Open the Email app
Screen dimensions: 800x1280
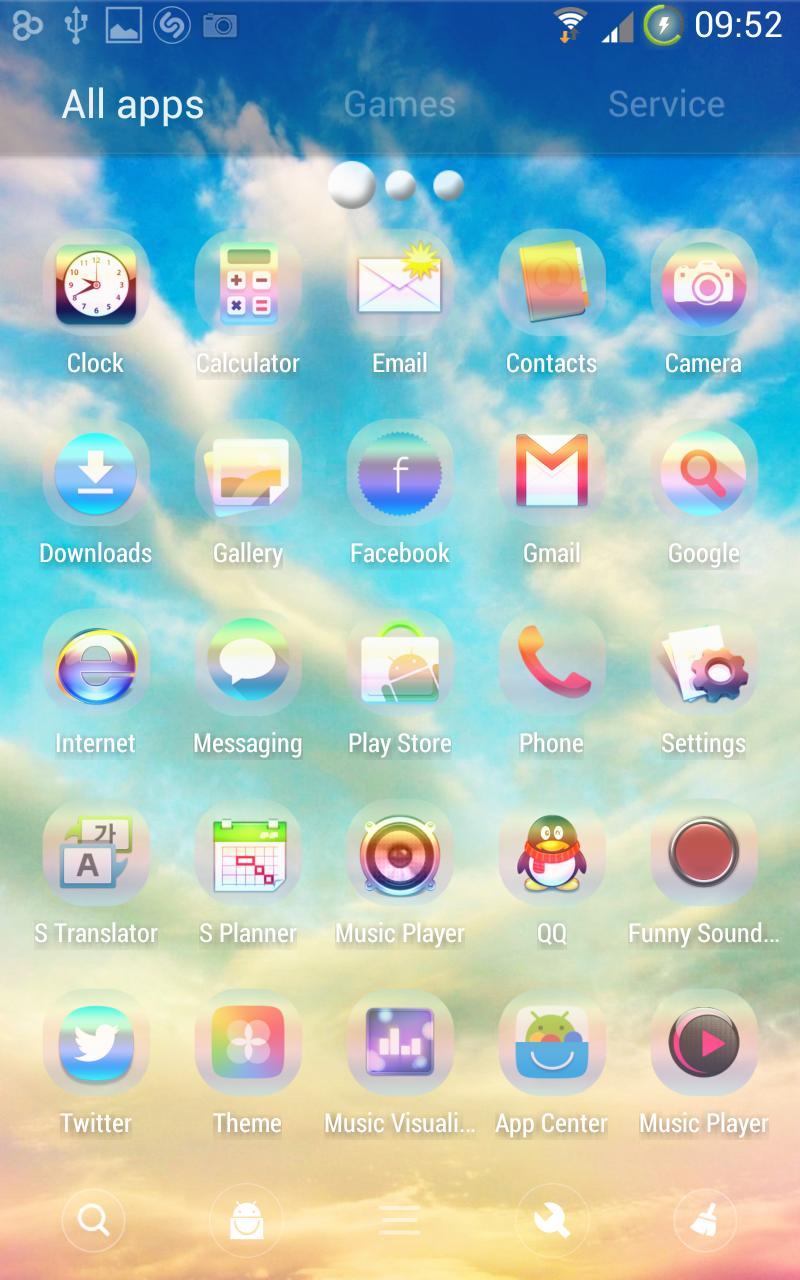pos(400,285)
